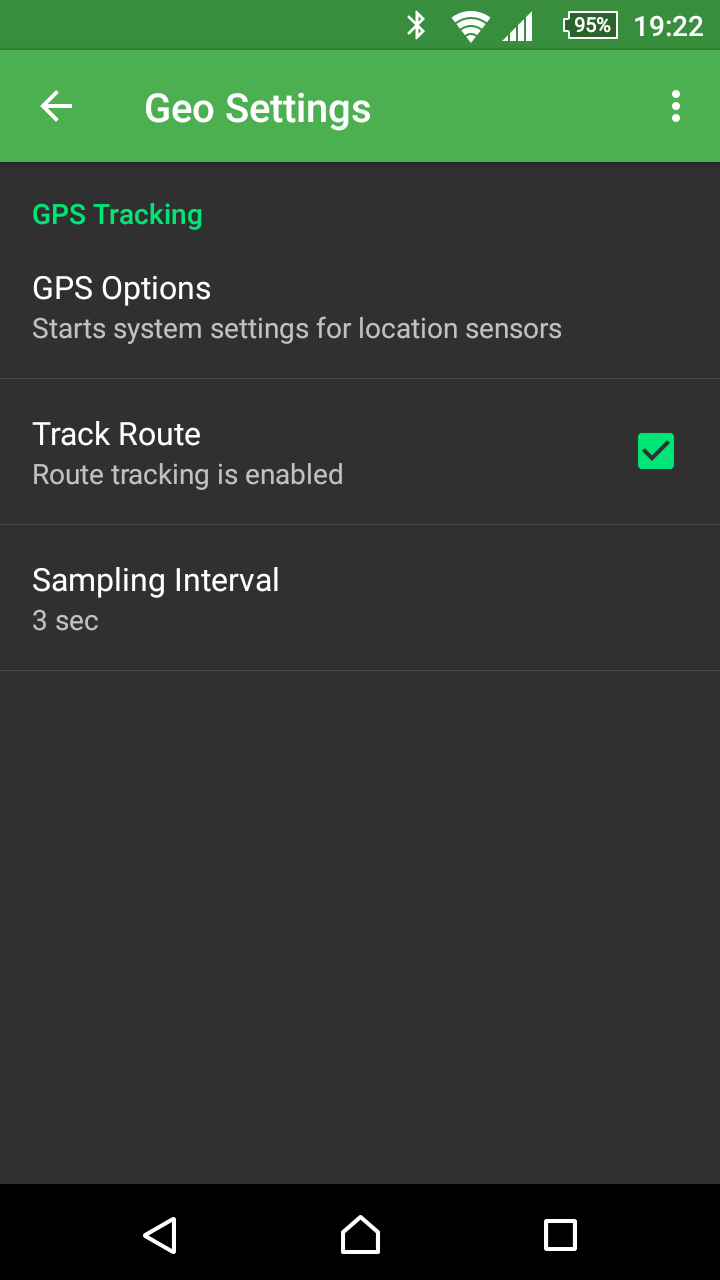Open the overflow menu in Geo Settings
Image resolution: width=720 pixels, height=1280 pixels.
click(x=676, y=106)
